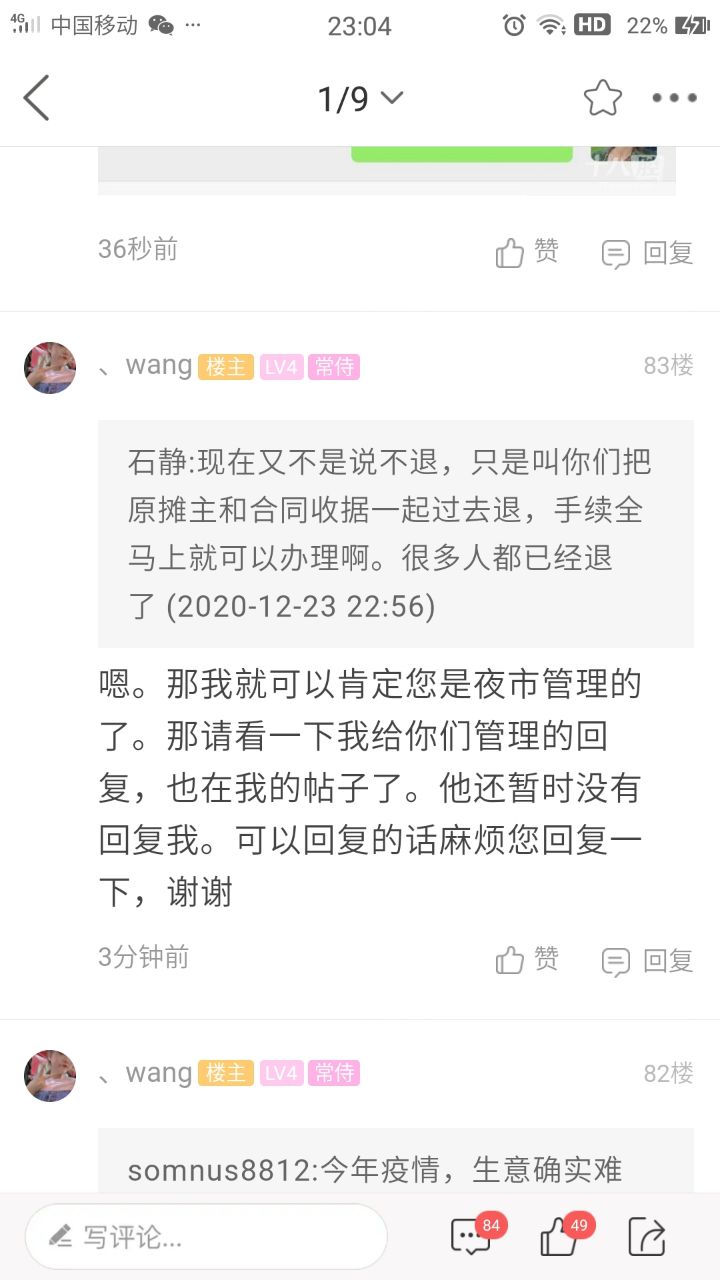This screenshot has height=1280, width=720.
Task: Open the 1/9 page selector dropdown
Action: click(x=360, y=98)
